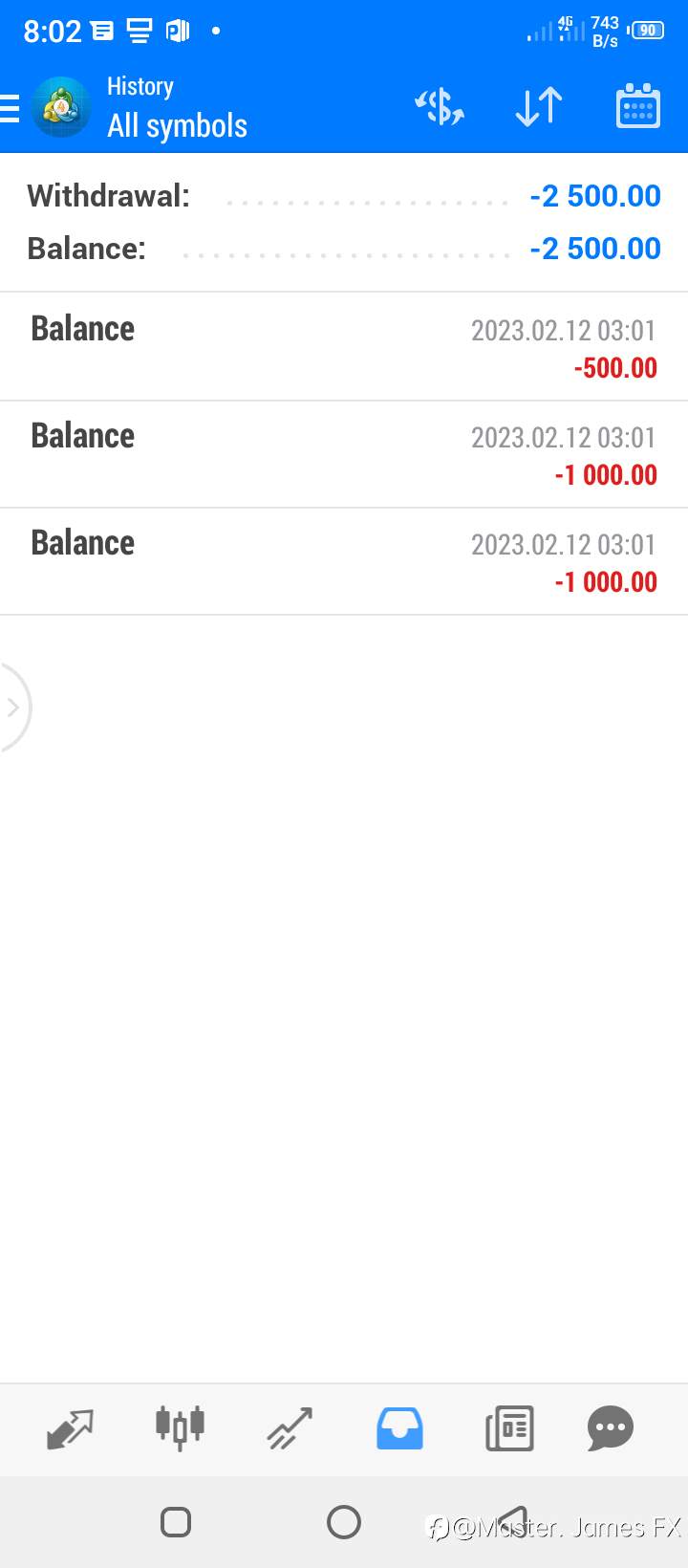The height and width of the screenshot is (1568, 688).
Task: Open the hamburger drawer menu
Action: 10,108
